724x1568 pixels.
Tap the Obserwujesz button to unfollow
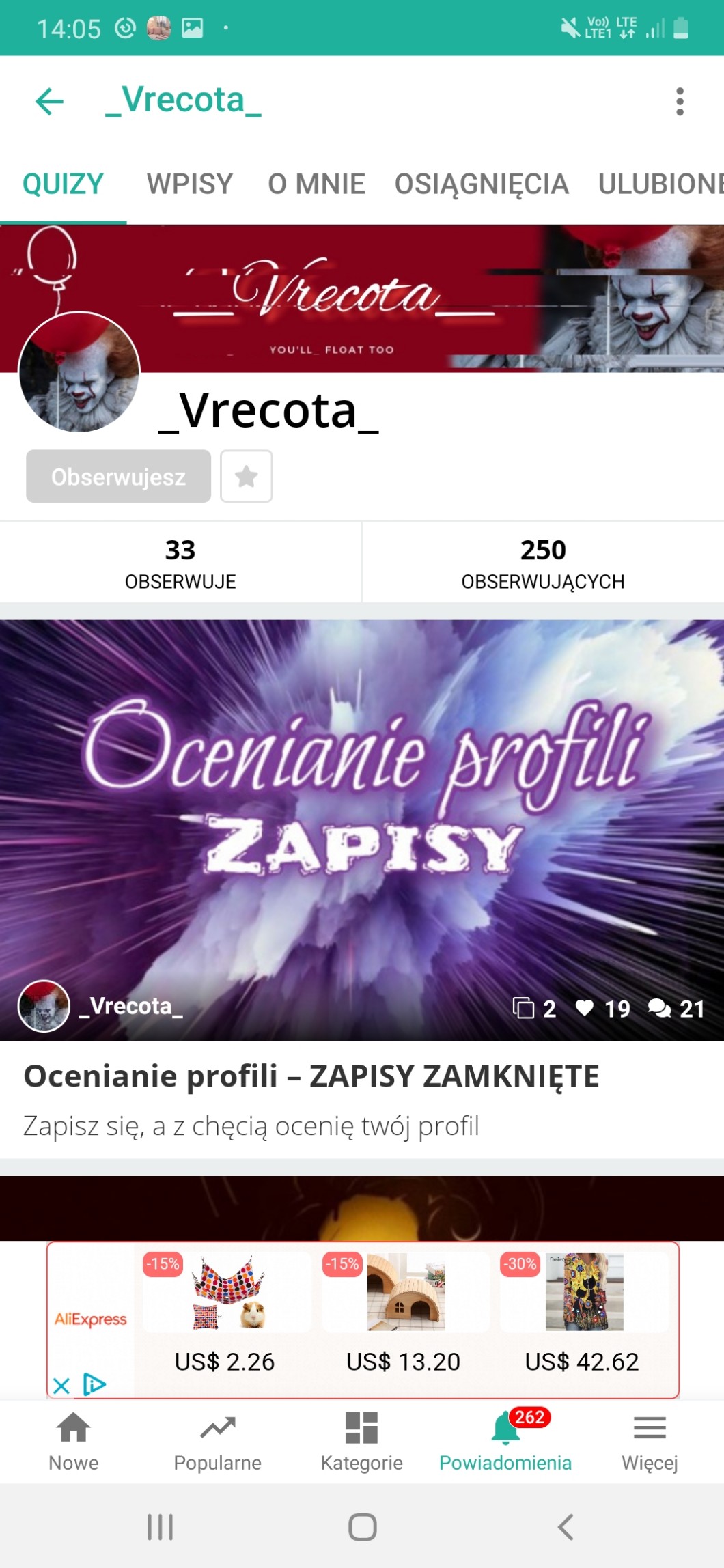pos(118,477)
